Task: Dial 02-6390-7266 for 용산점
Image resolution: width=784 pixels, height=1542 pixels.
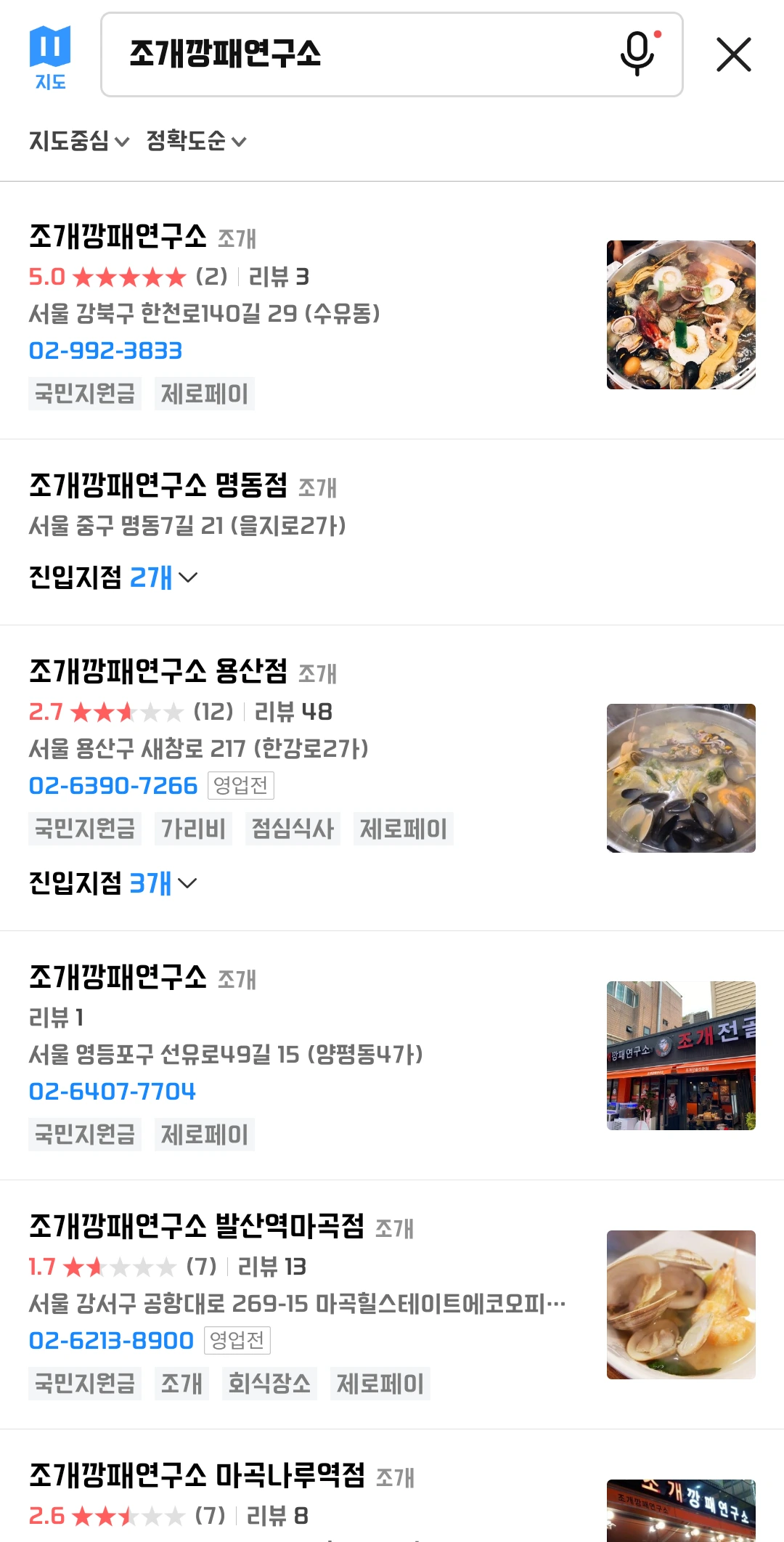Action: coord(113,785)
